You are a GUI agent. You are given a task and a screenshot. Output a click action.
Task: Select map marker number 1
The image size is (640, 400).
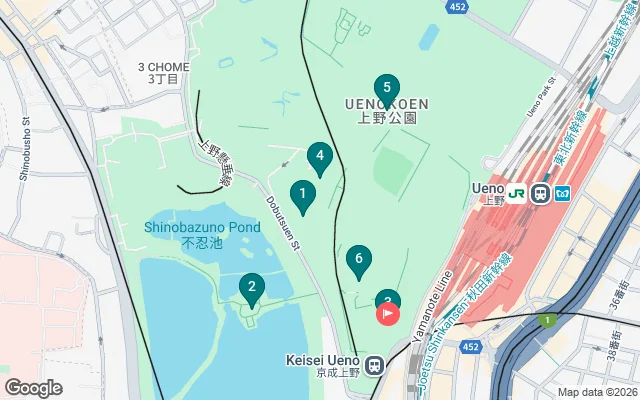click(x=303, y=192)
